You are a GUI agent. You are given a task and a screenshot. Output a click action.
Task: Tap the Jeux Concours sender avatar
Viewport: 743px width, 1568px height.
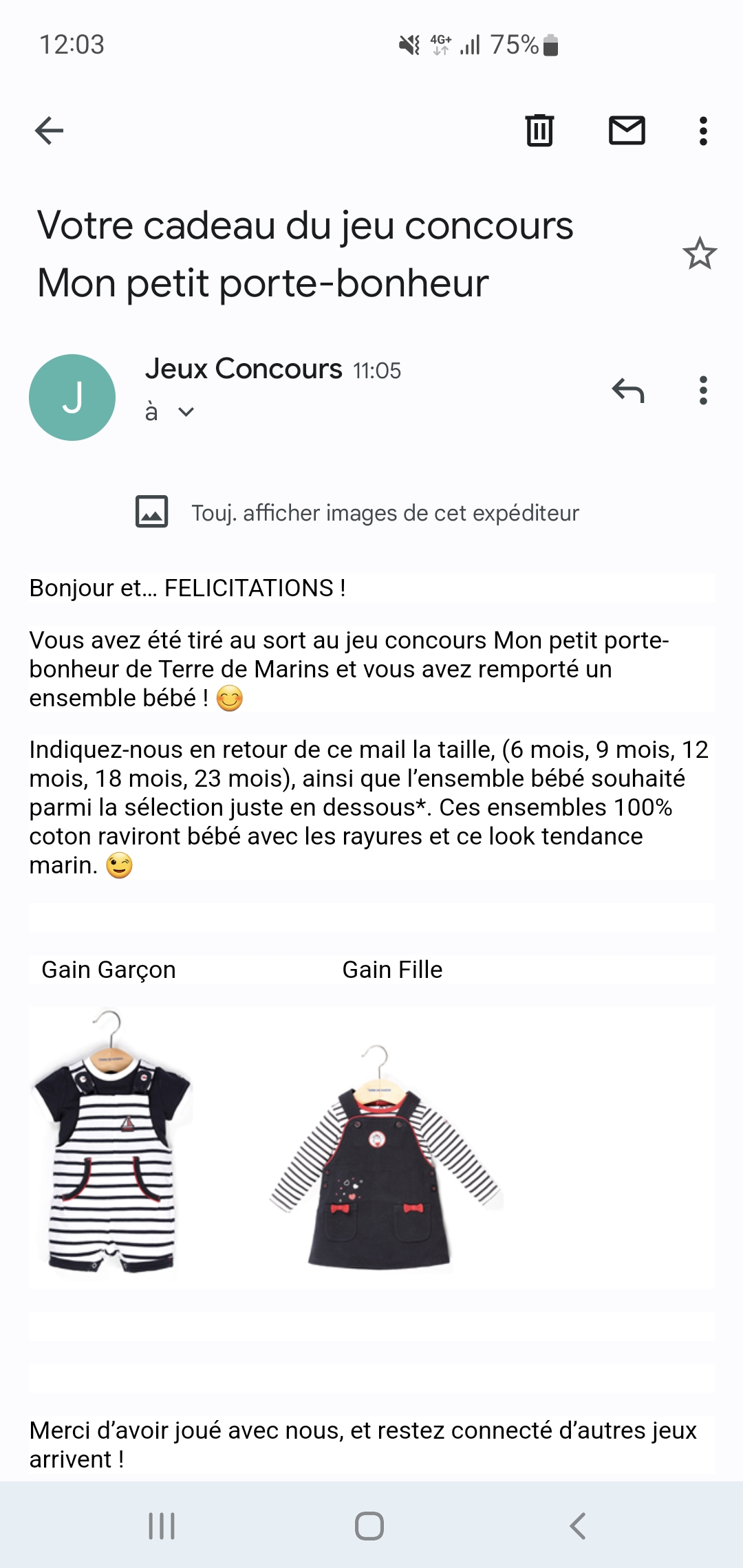click(72, 398)
